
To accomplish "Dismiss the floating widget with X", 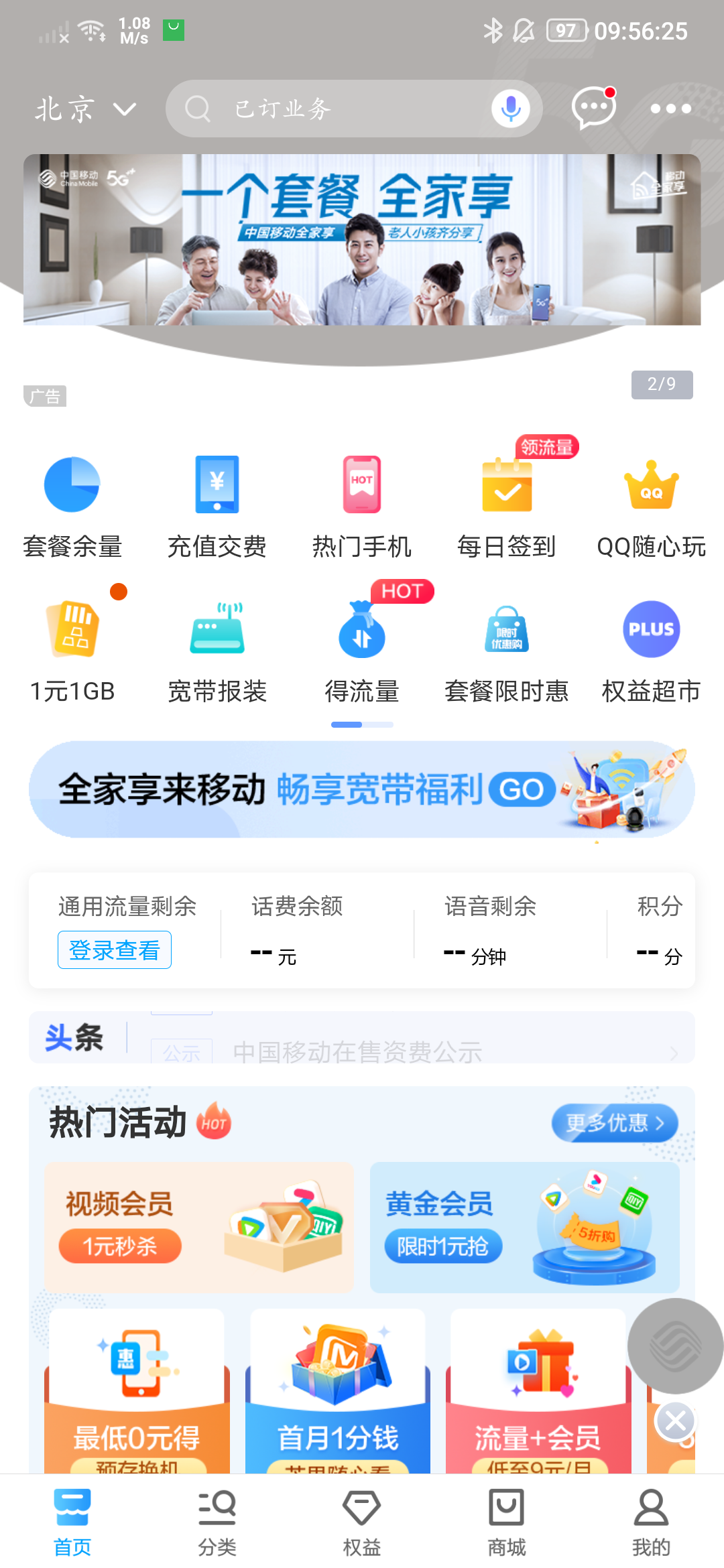I will coord(675,1421).
